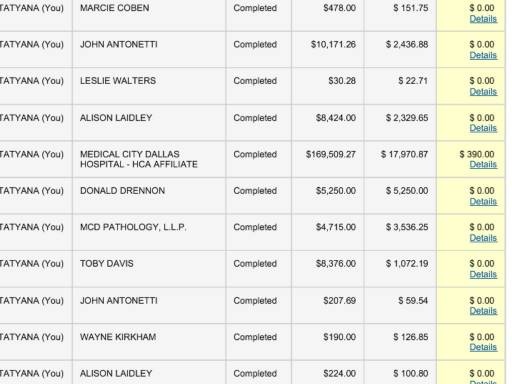The image size is (512, 384).
Task: View Details for Leslie Walters claim
Action: point(483,92)
